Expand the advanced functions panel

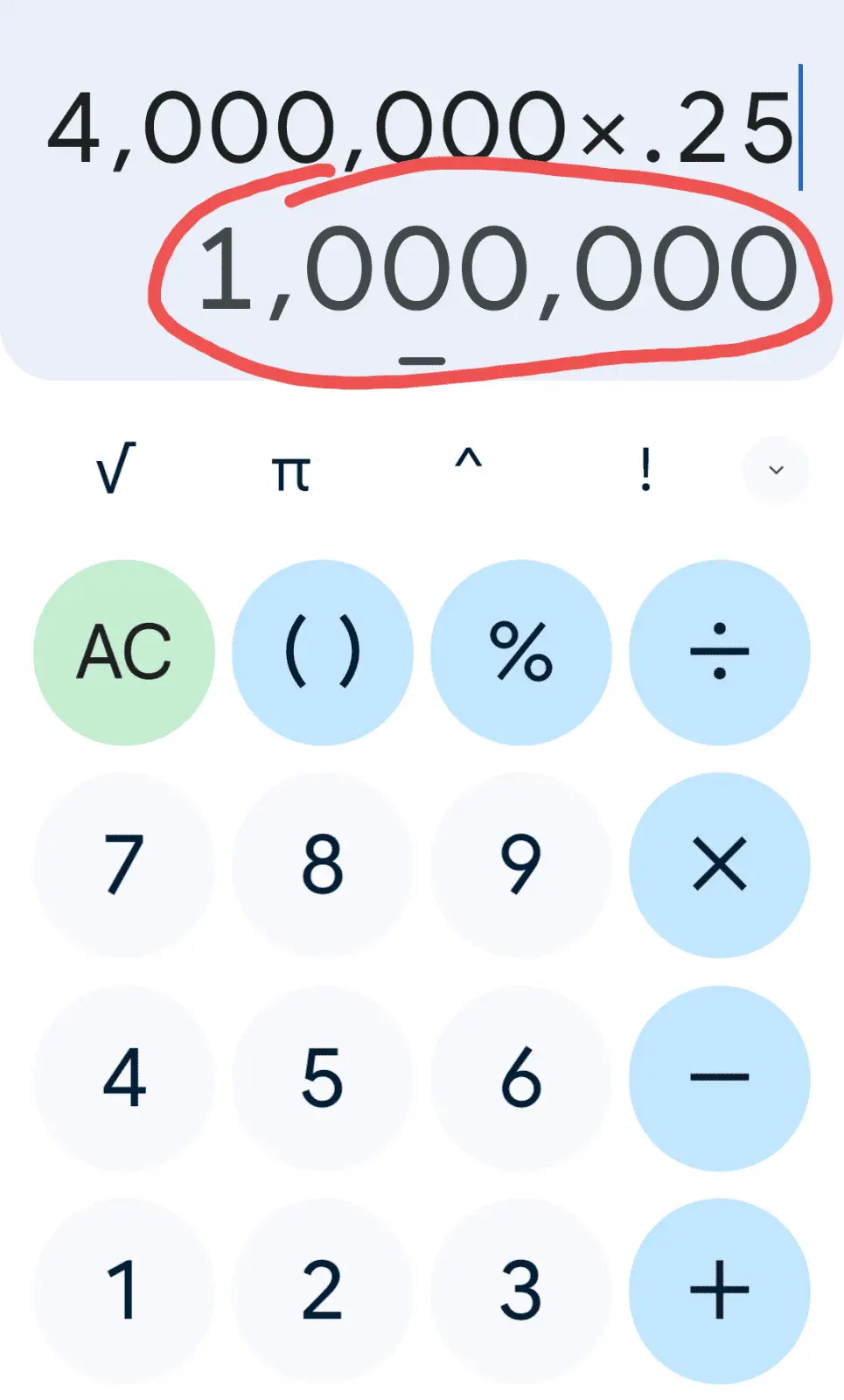click(775, 470)
